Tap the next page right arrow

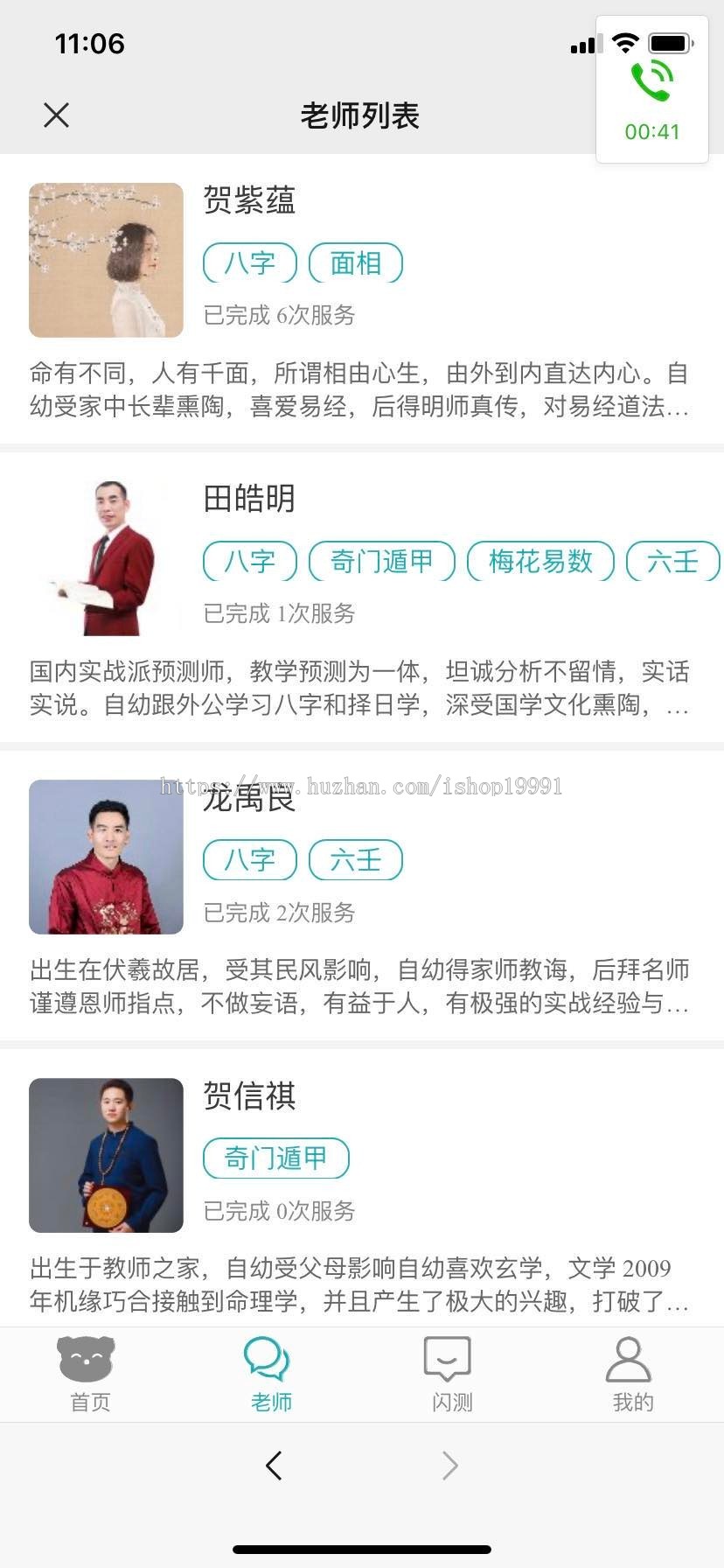pos(449,1466)
